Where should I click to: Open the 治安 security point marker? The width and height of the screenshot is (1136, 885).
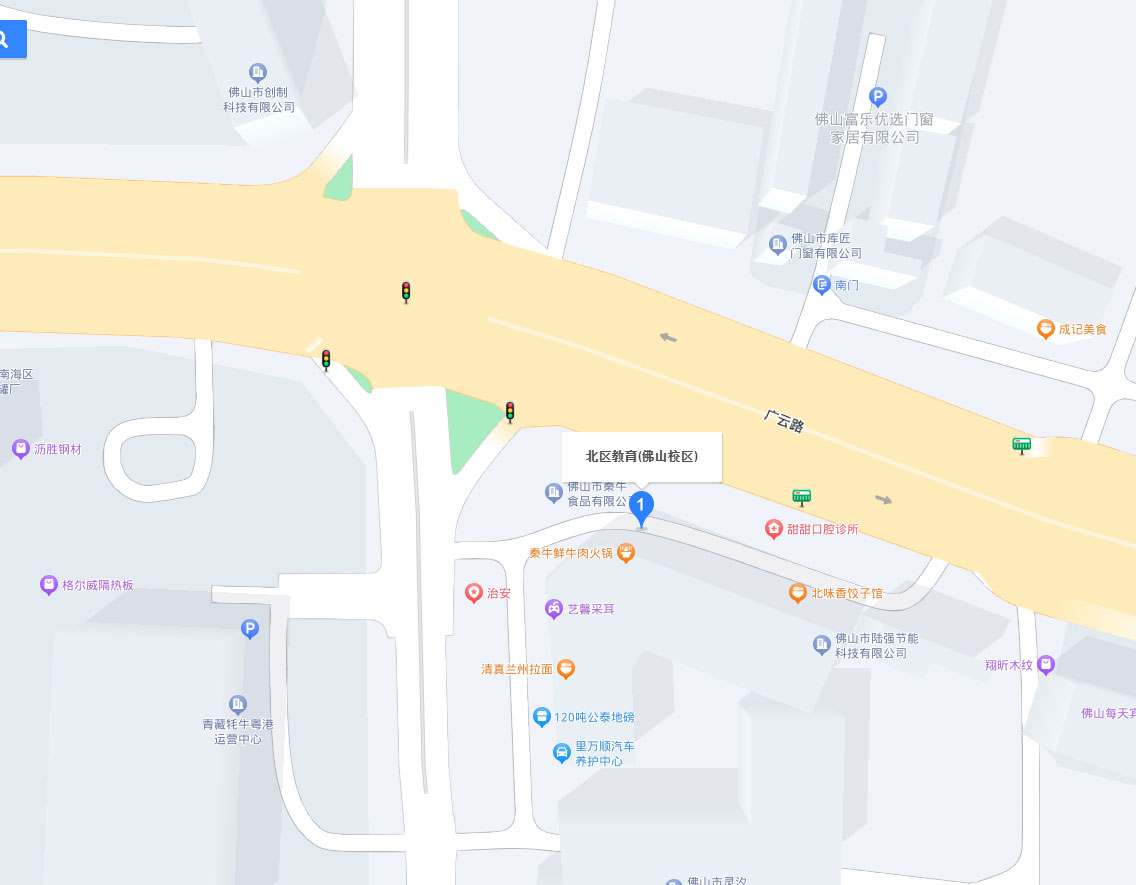tap(474, 593)
